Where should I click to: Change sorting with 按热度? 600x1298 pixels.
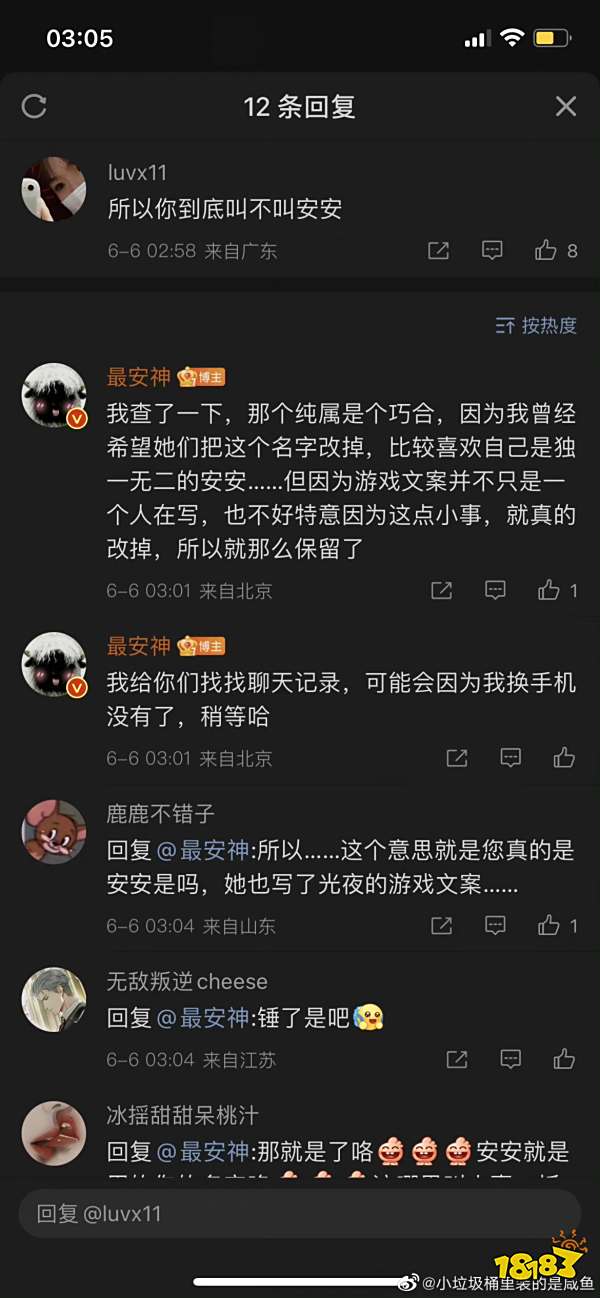coord(537,326)
